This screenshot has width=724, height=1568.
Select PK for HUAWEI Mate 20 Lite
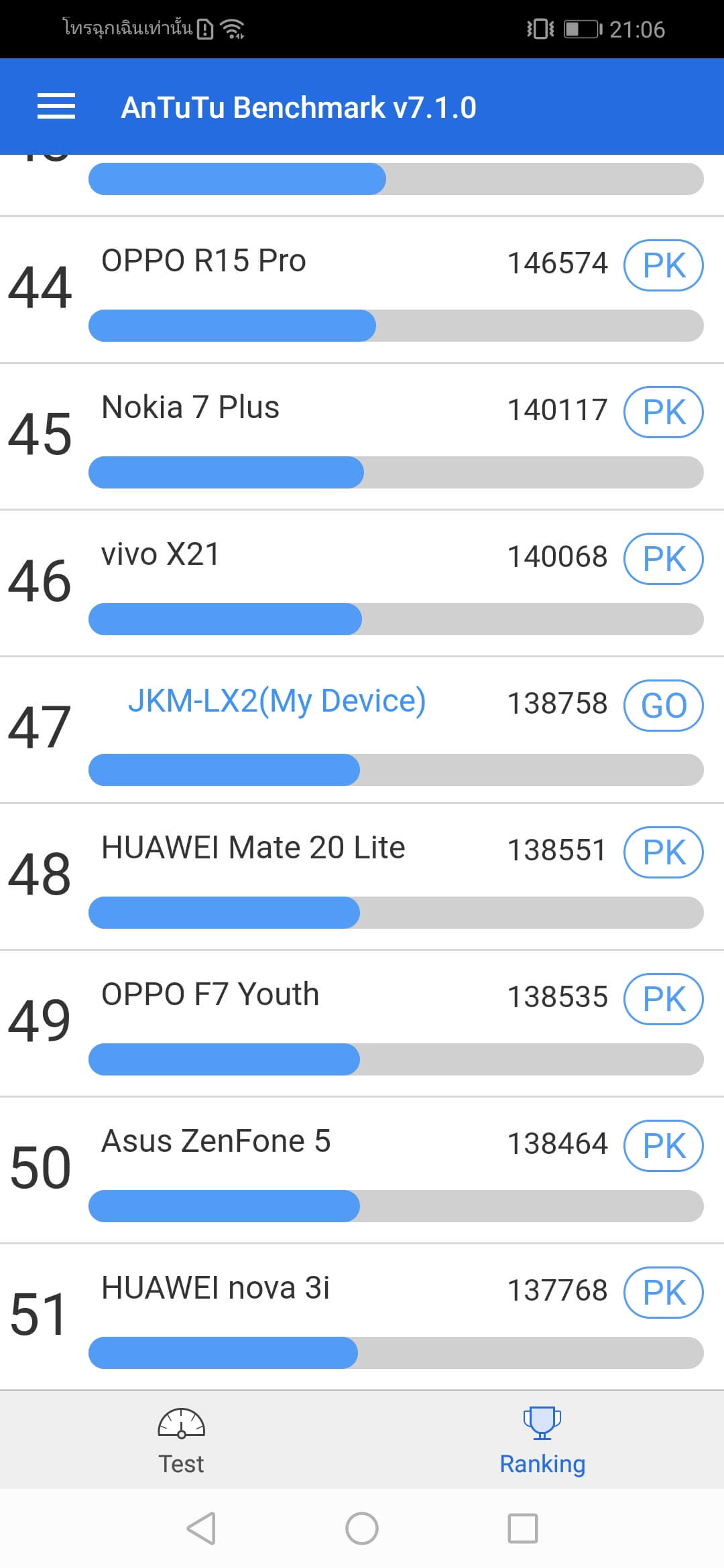(663, 852)
